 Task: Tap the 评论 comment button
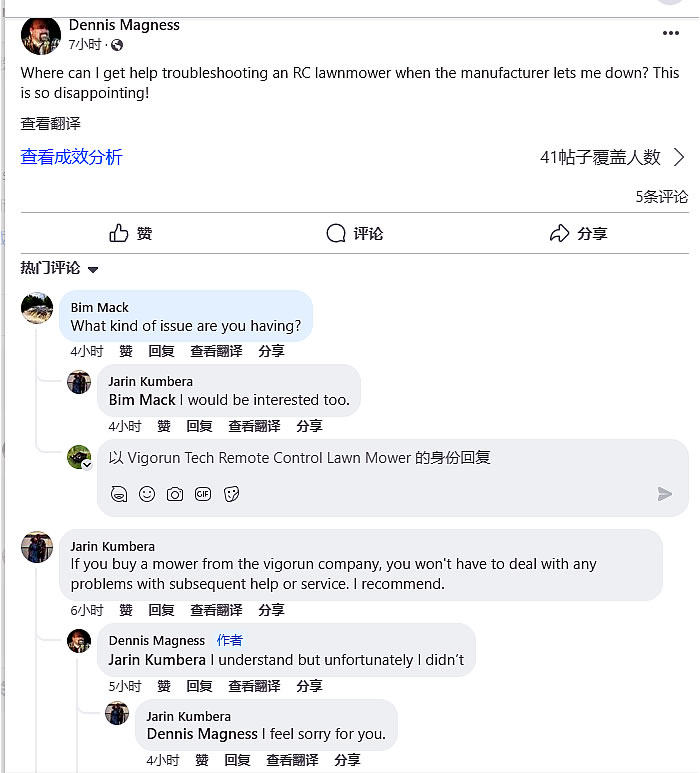click(355, 233)
